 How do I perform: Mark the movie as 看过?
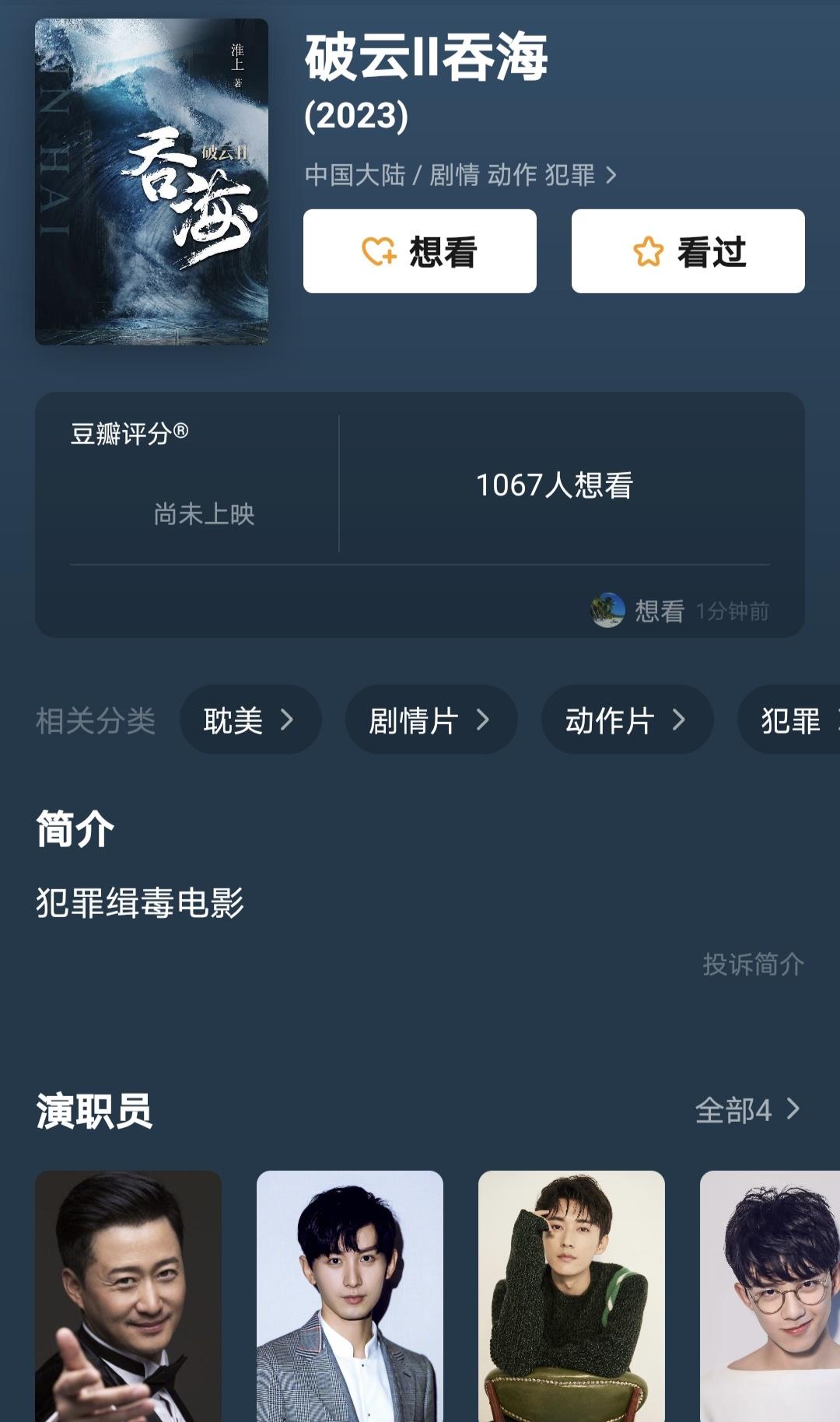click(688, 250)
